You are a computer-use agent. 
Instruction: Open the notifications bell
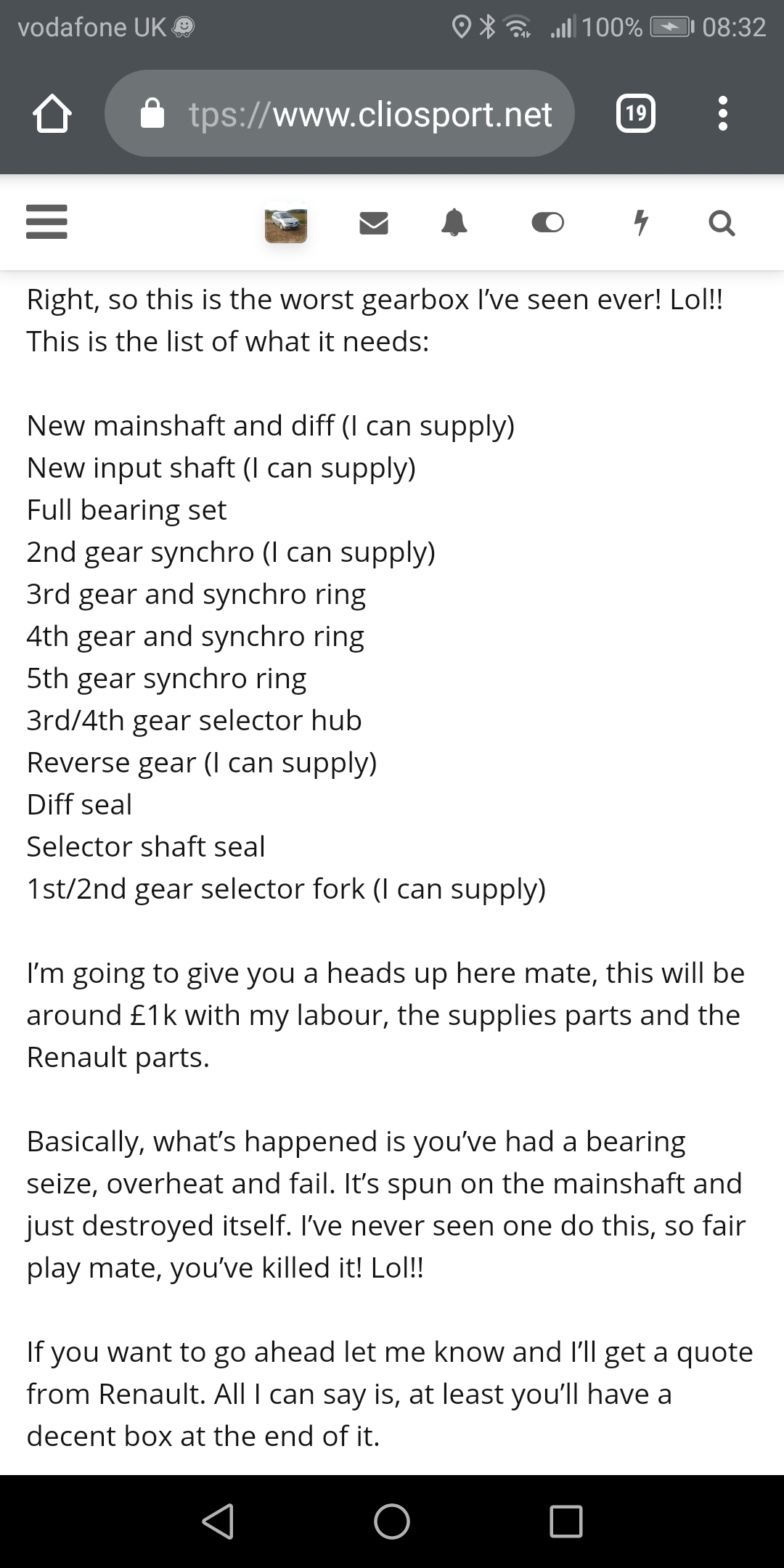tap(454, 222)
